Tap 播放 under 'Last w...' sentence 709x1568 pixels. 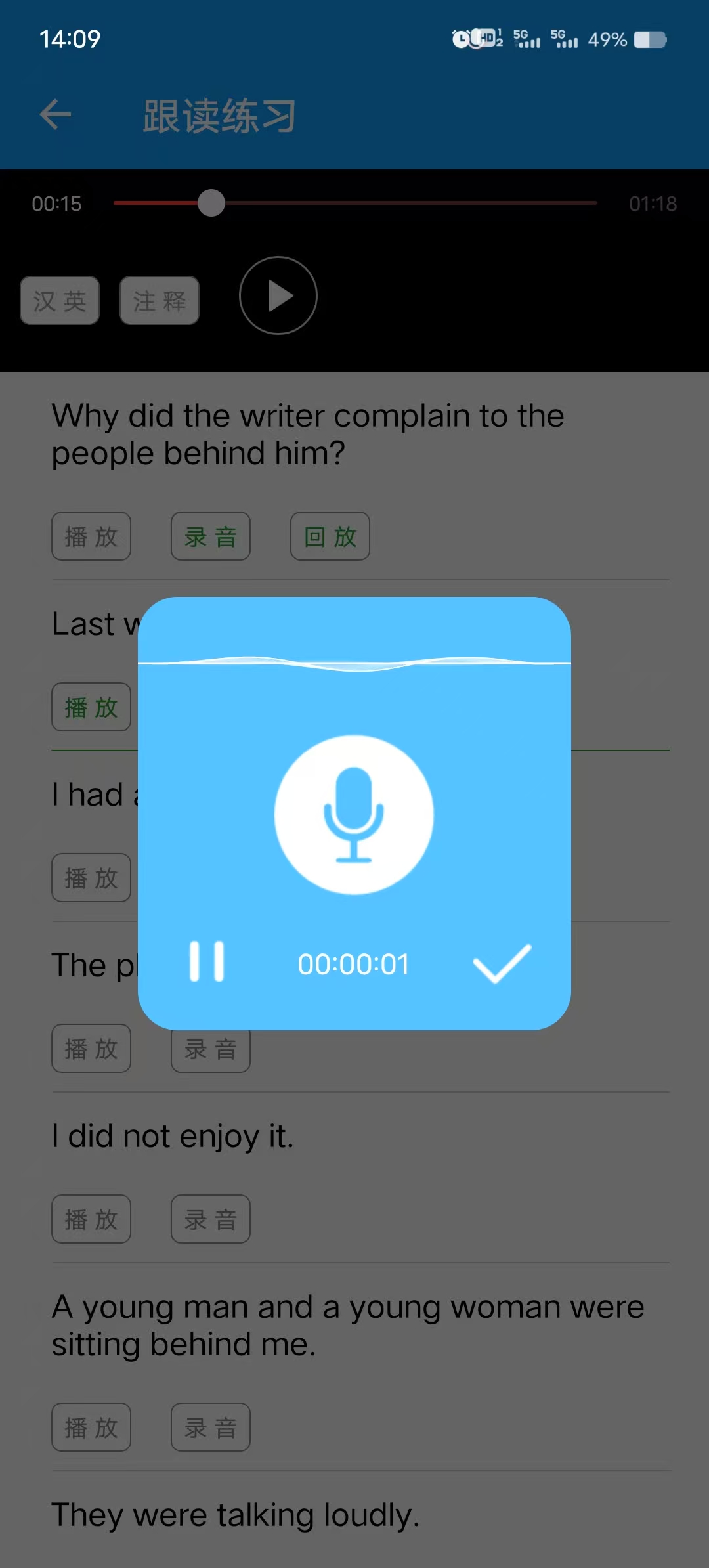91,707
